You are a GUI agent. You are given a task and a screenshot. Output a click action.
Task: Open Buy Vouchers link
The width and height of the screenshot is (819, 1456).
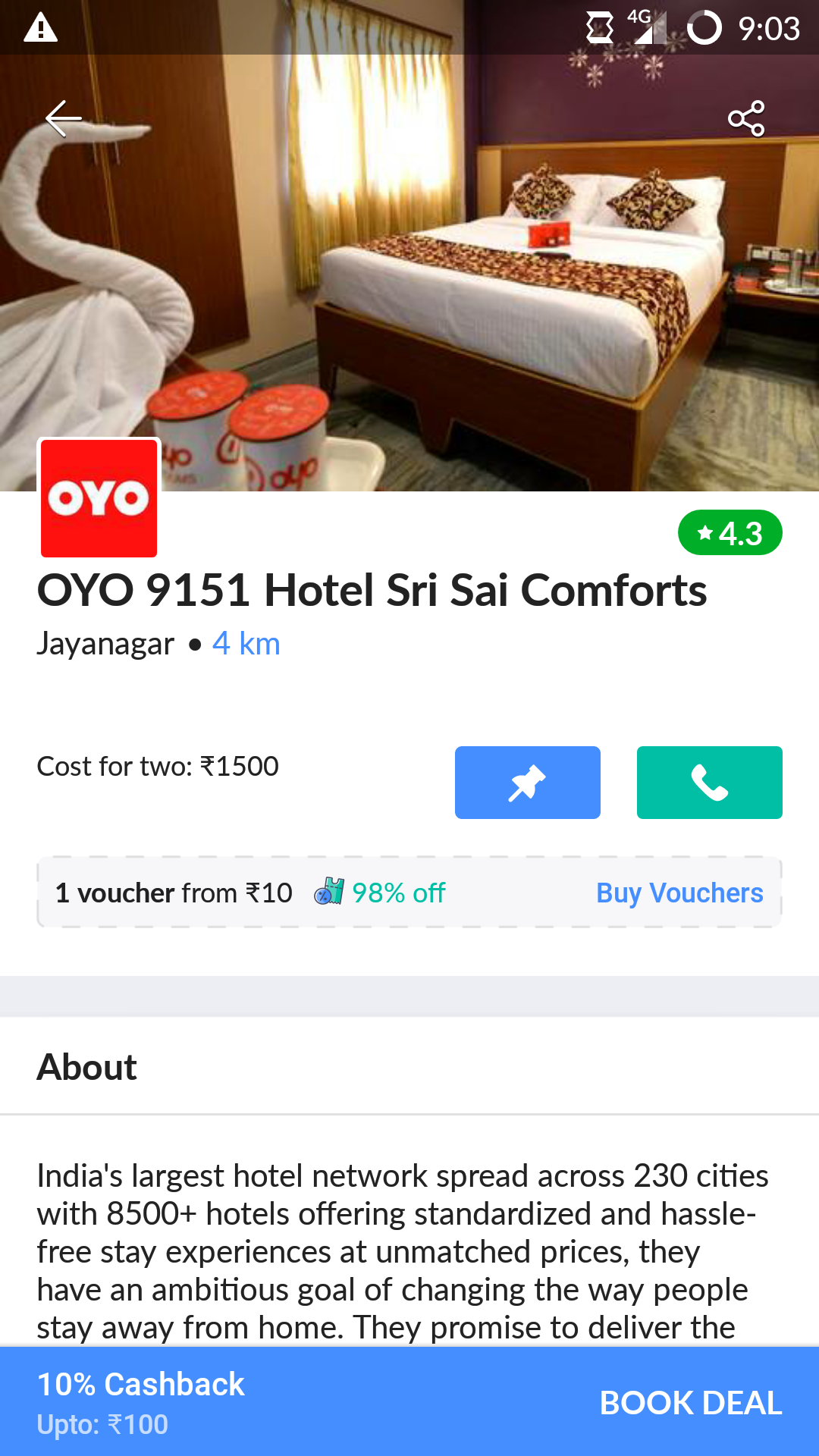[x=679, y=893]
